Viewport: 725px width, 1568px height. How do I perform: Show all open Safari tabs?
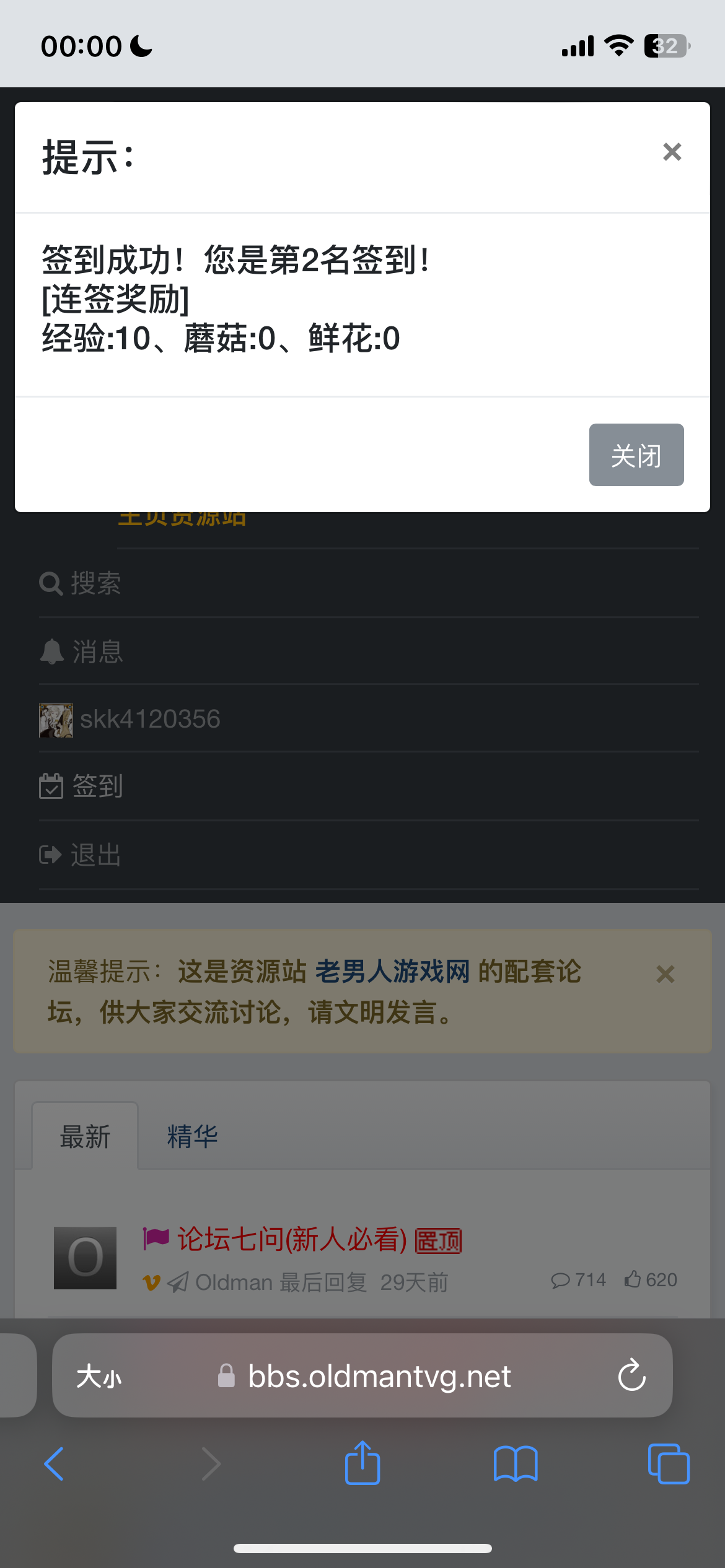(x=668, y=1464)
